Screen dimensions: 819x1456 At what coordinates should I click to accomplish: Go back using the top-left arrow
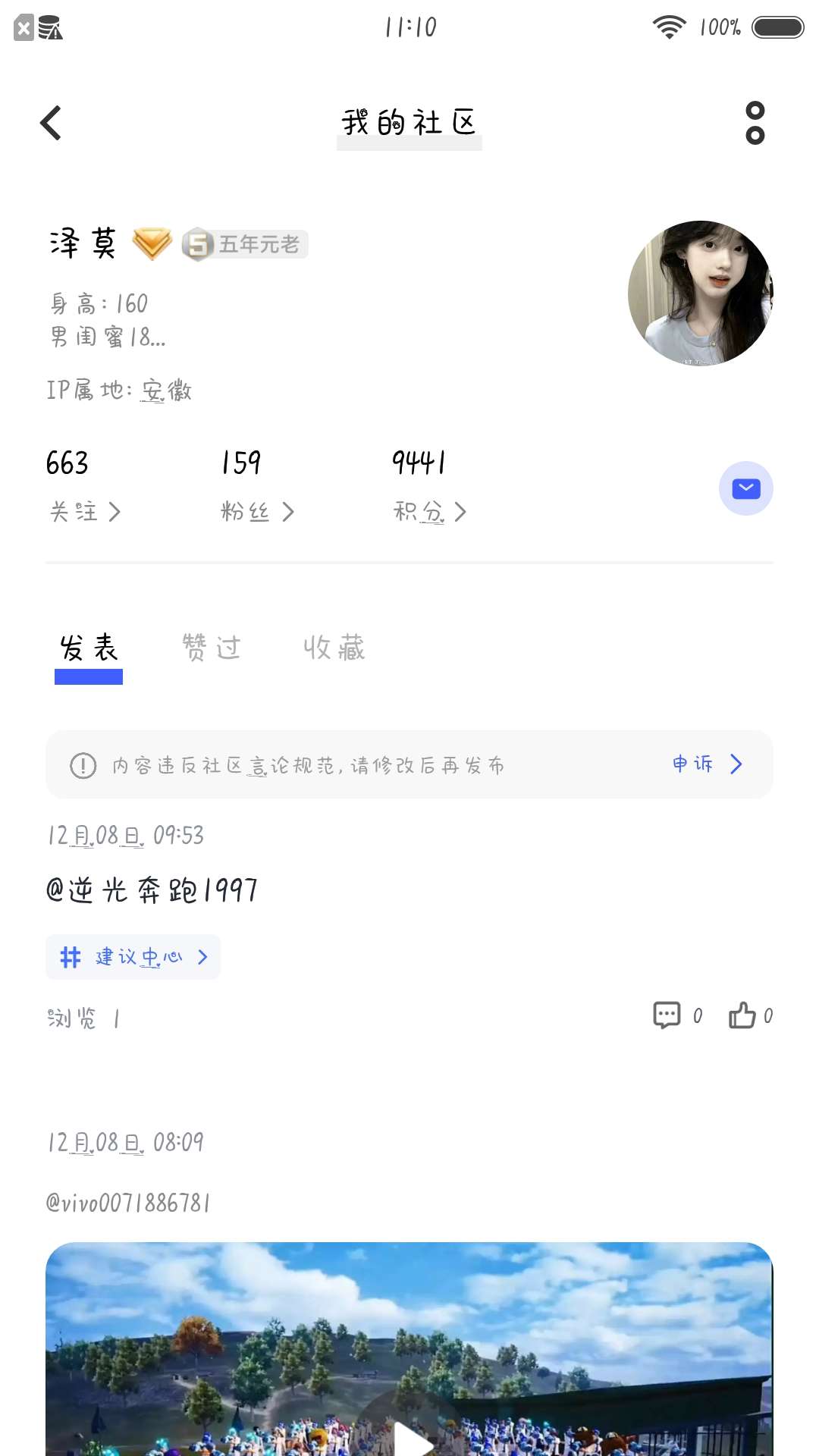(x=51, y=123)
